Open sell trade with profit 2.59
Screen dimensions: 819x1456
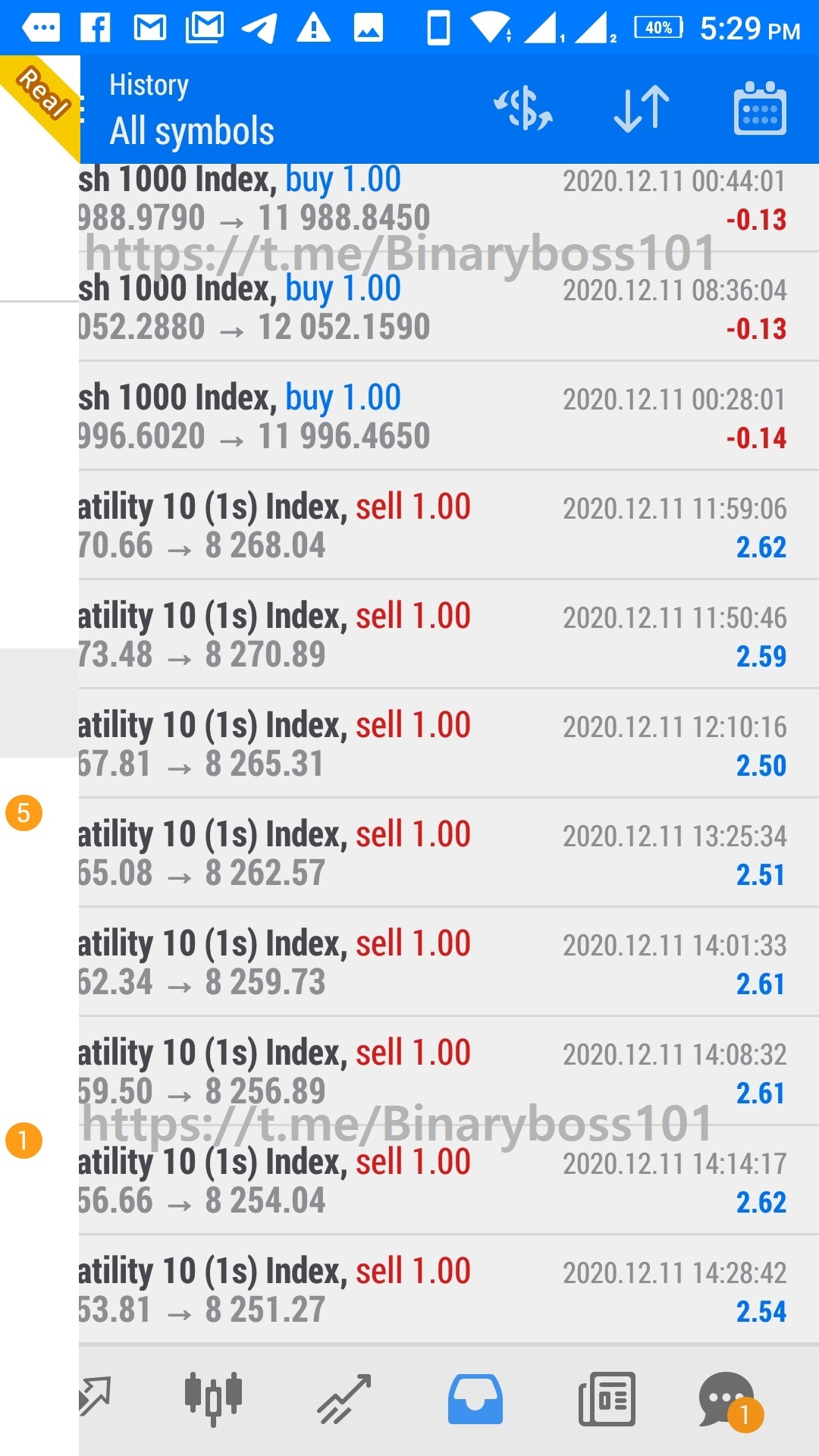[x=449, y=634]
